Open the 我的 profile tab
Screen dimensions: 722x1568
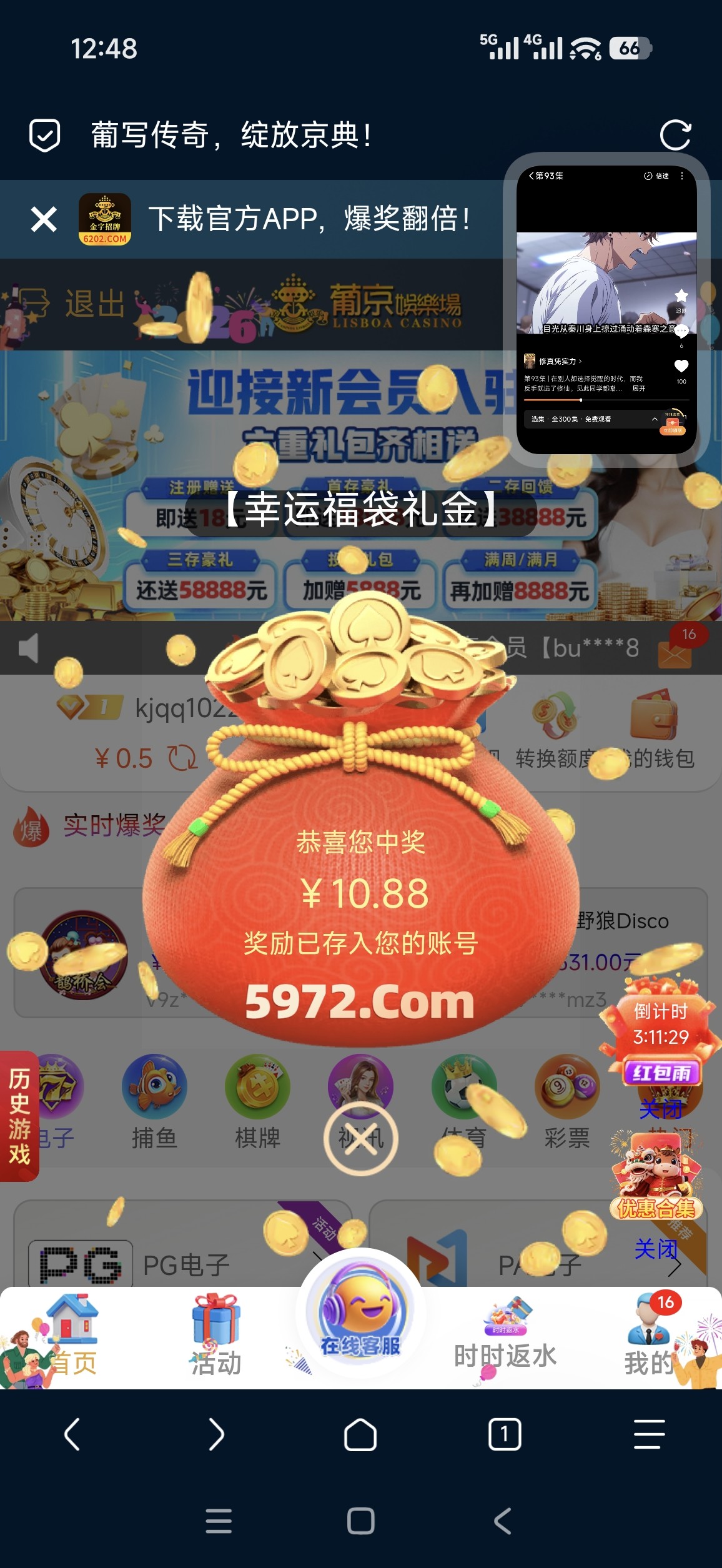point(650,1337)
